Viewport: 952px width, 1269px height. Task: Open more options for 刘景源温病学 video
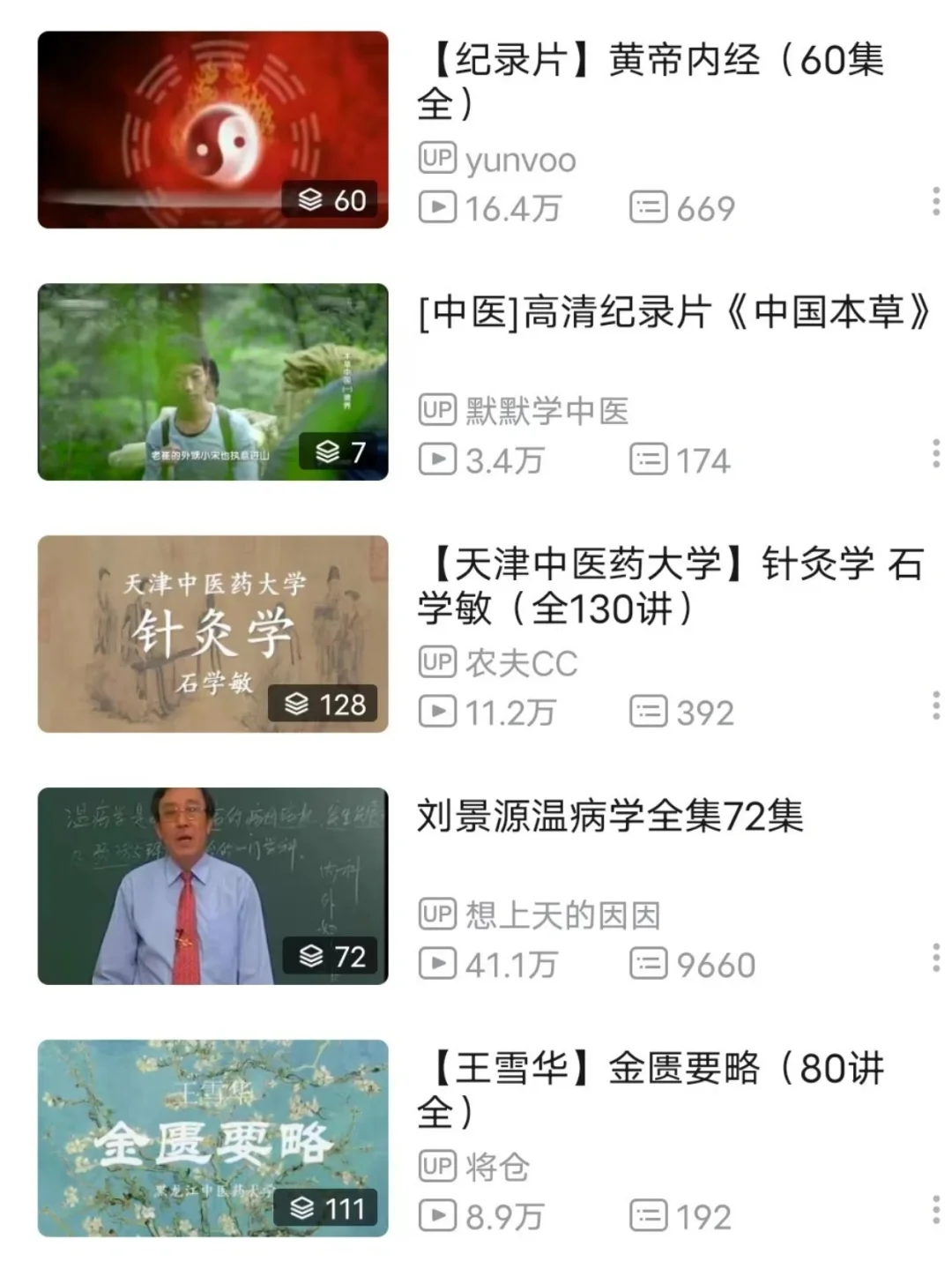pos(935,958)
